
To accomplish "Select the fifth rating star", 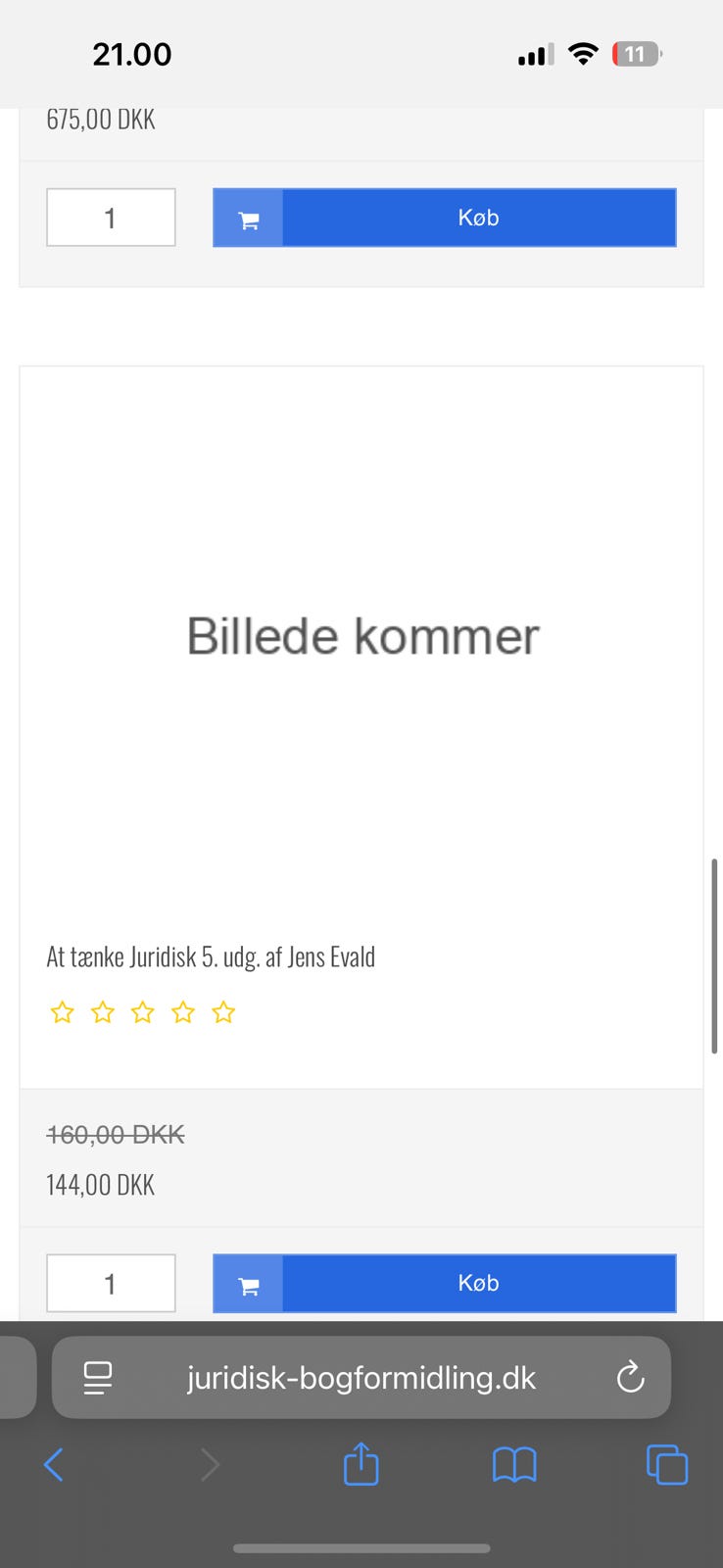I will [223, 1011].
